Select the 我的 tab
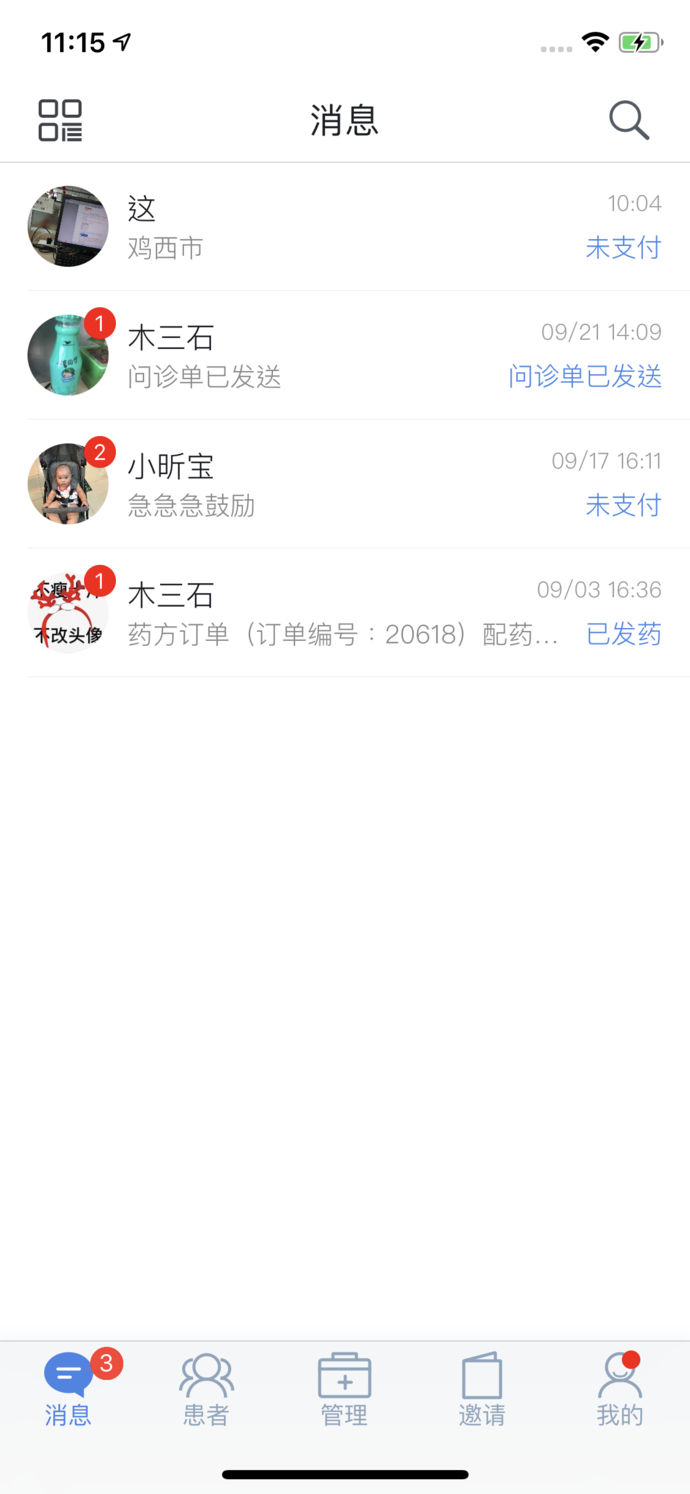690x1494 pixels. [620, 1389]
